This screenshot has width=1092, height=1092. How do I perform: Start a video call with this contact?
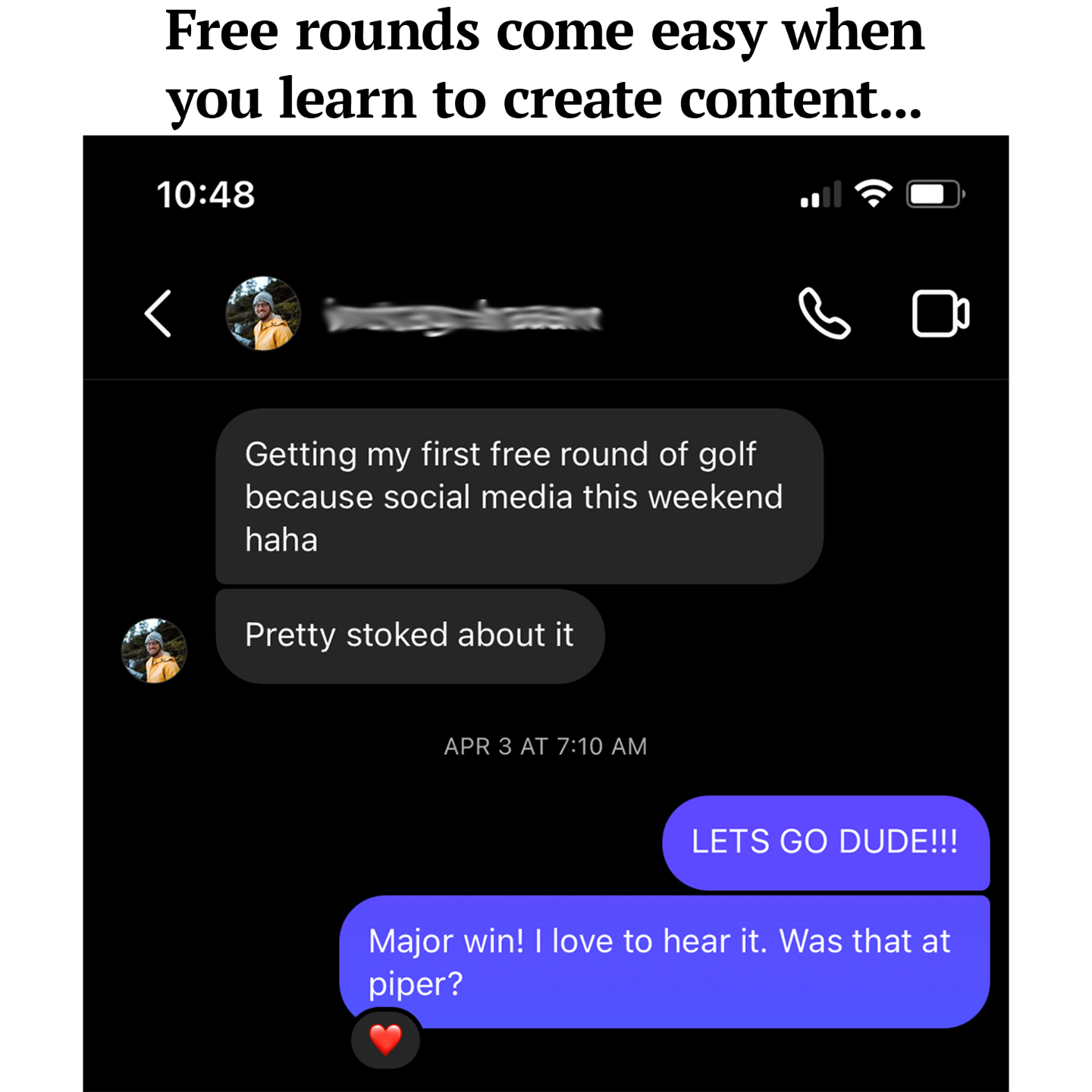(940, 313)
